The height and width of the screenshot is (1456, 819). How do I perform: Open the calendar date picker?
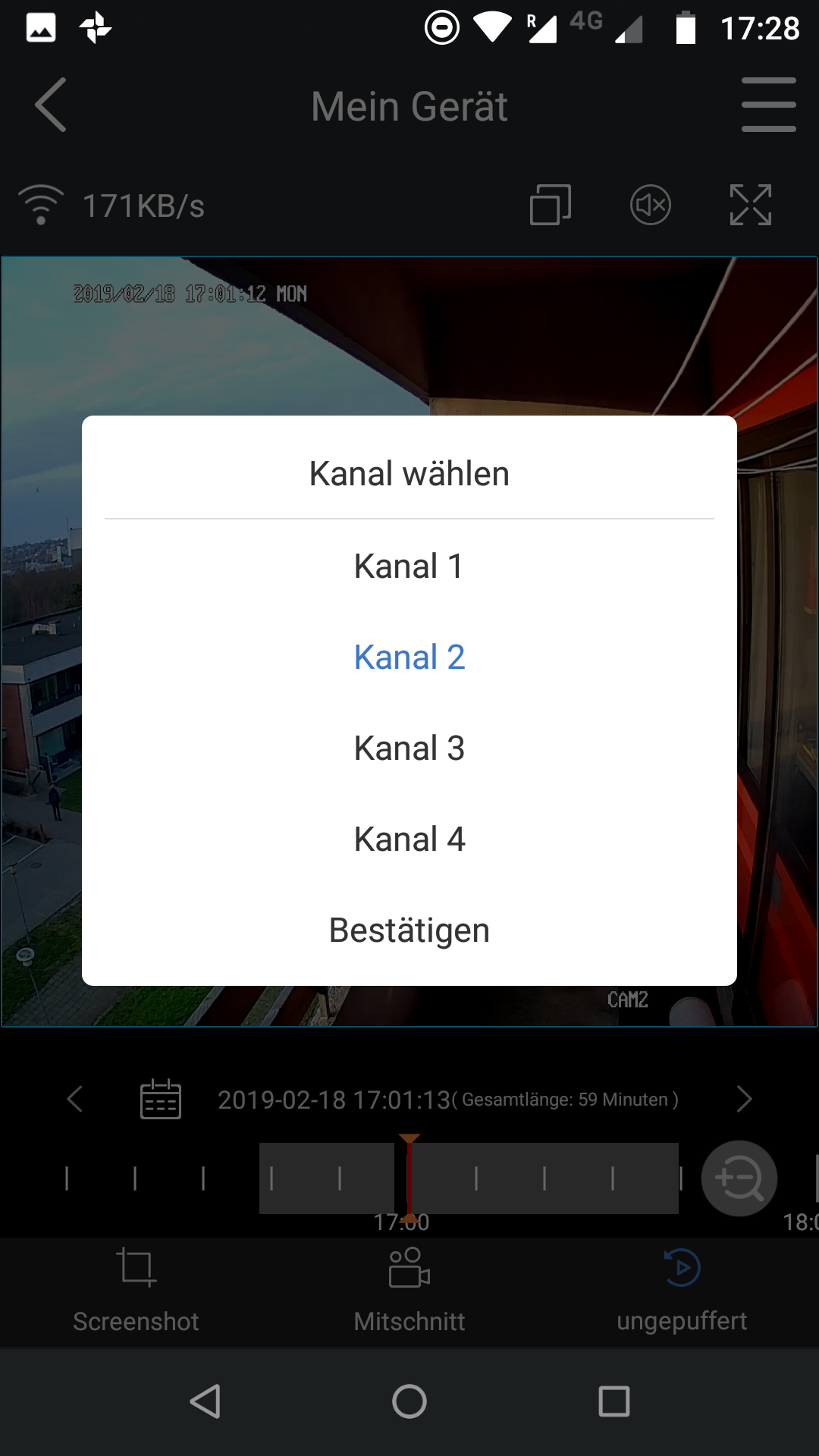[161, 1099]
